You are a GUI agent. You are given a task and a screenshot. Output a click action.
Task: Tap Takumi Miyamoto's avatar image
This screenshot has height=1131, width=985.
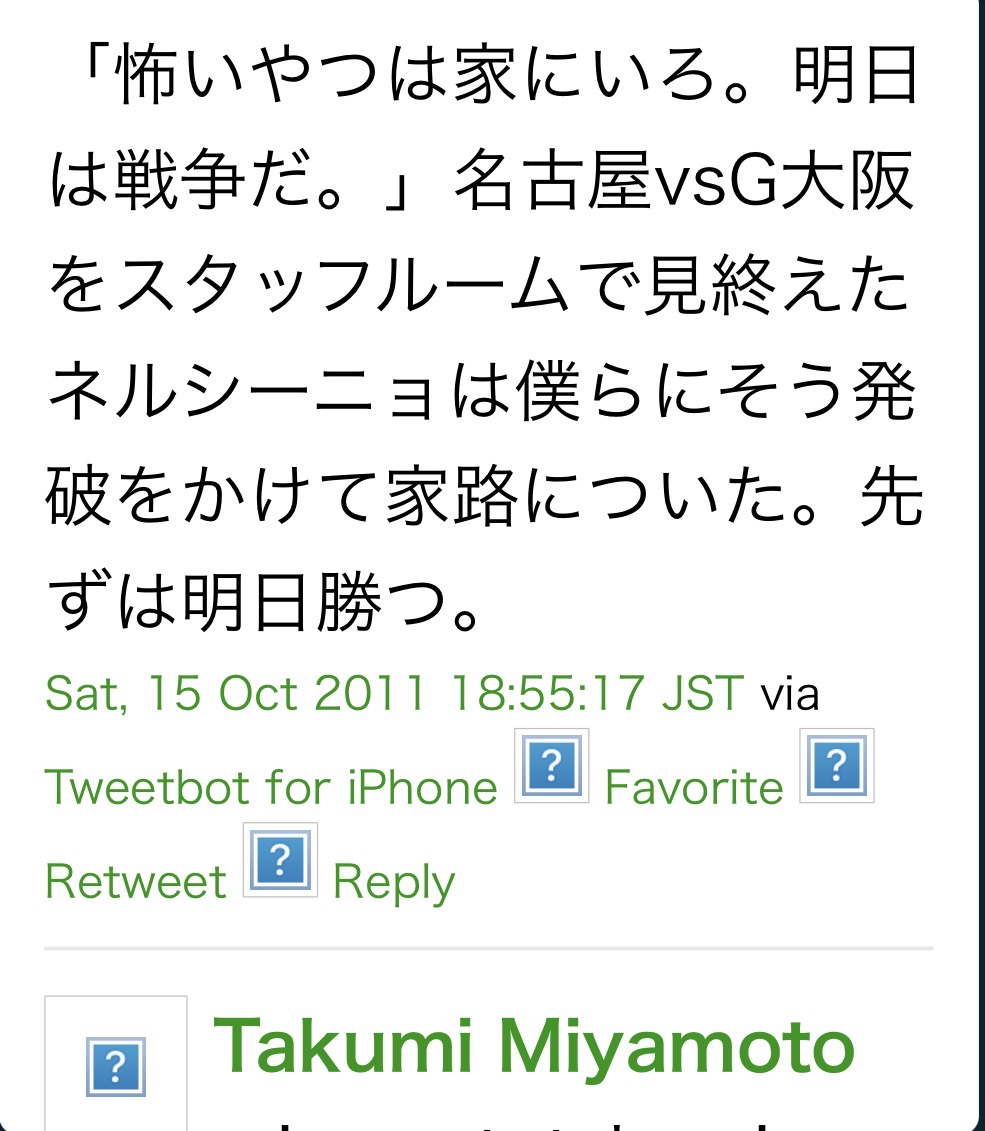(x=116, y=1066)
